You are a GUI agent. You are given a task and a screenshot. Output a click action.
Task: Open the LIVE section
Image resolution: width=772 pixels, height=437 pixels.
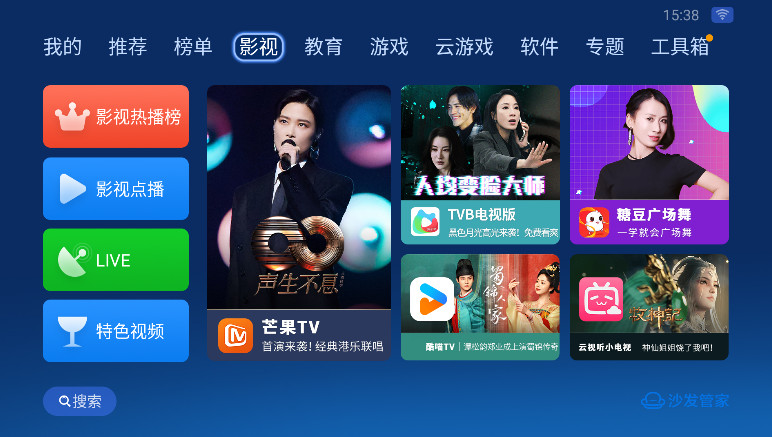click(x=116, y=260)
